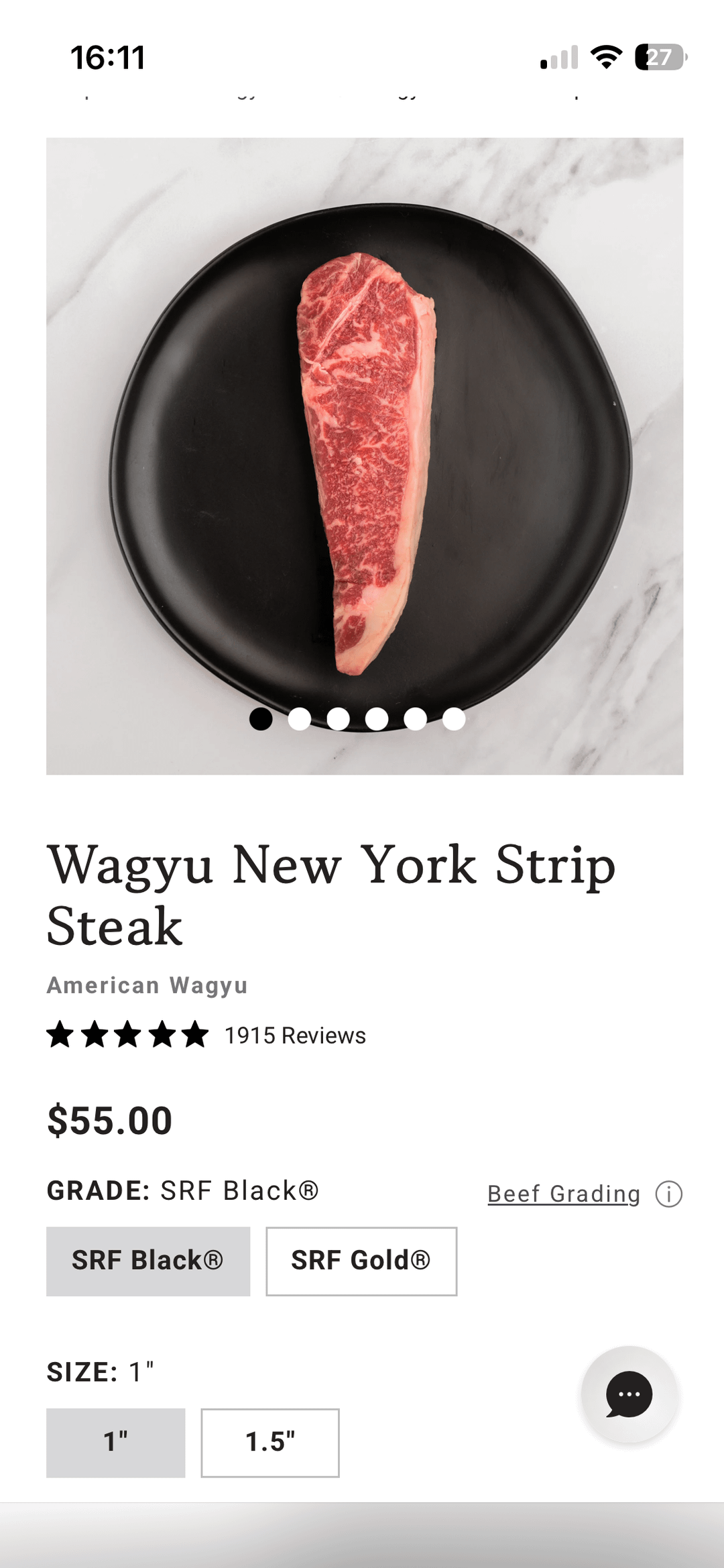View the 1915 Reviews
This screenshot has height=1568, width=724.
[x=295, y=1035]
